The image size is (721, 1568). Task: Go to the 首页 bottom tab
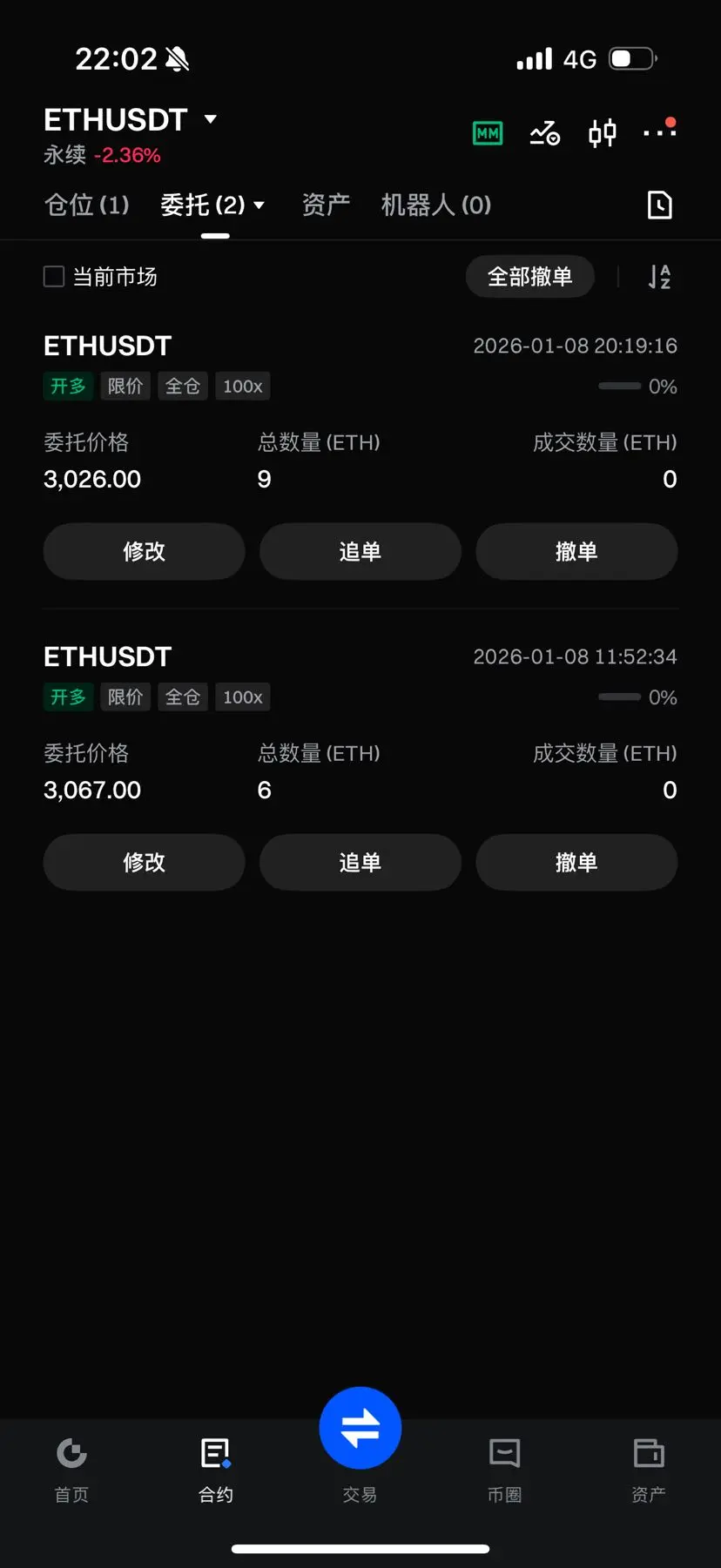[71, 1470]
